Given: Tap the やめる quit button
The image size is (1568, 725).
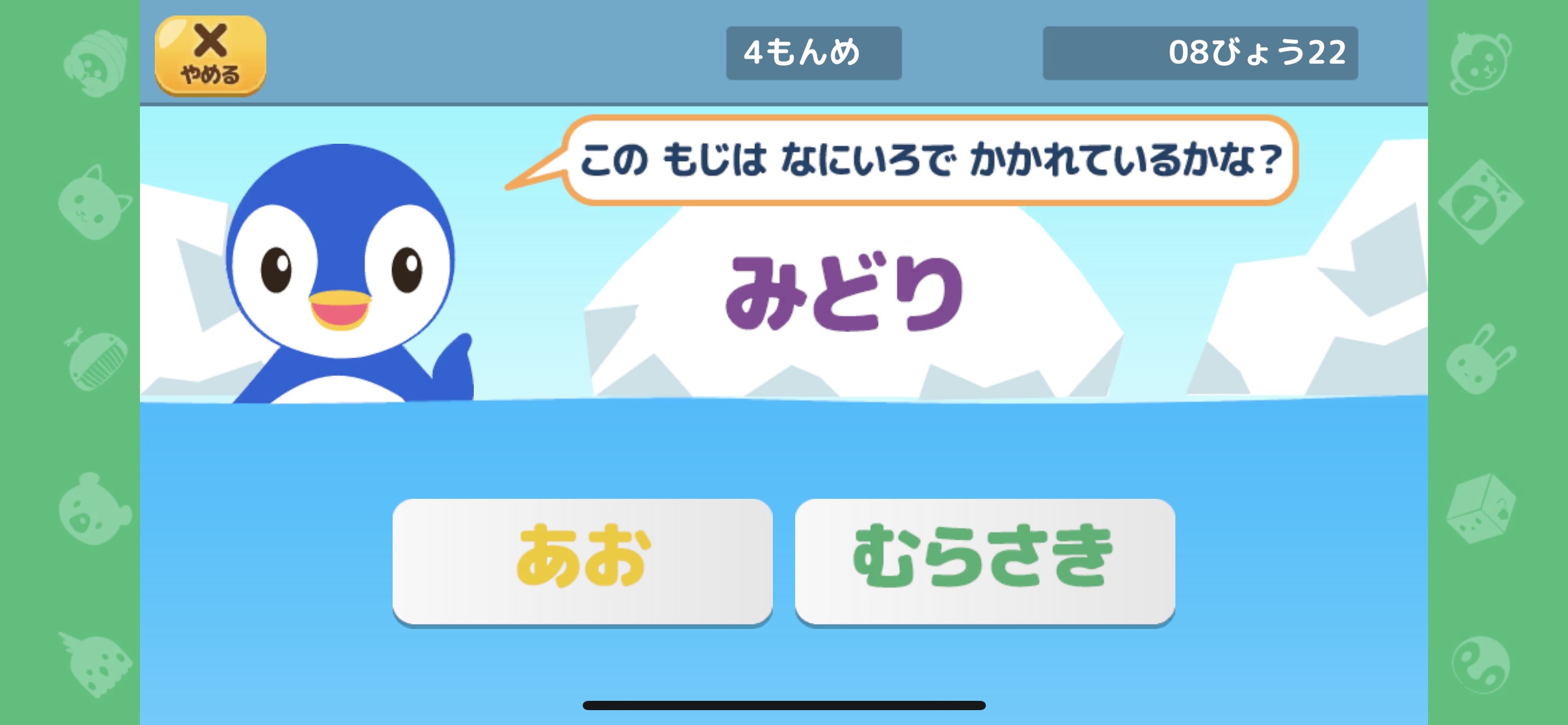Looking at the screenshot, I should pyautogui.click(x=210, y=56).
